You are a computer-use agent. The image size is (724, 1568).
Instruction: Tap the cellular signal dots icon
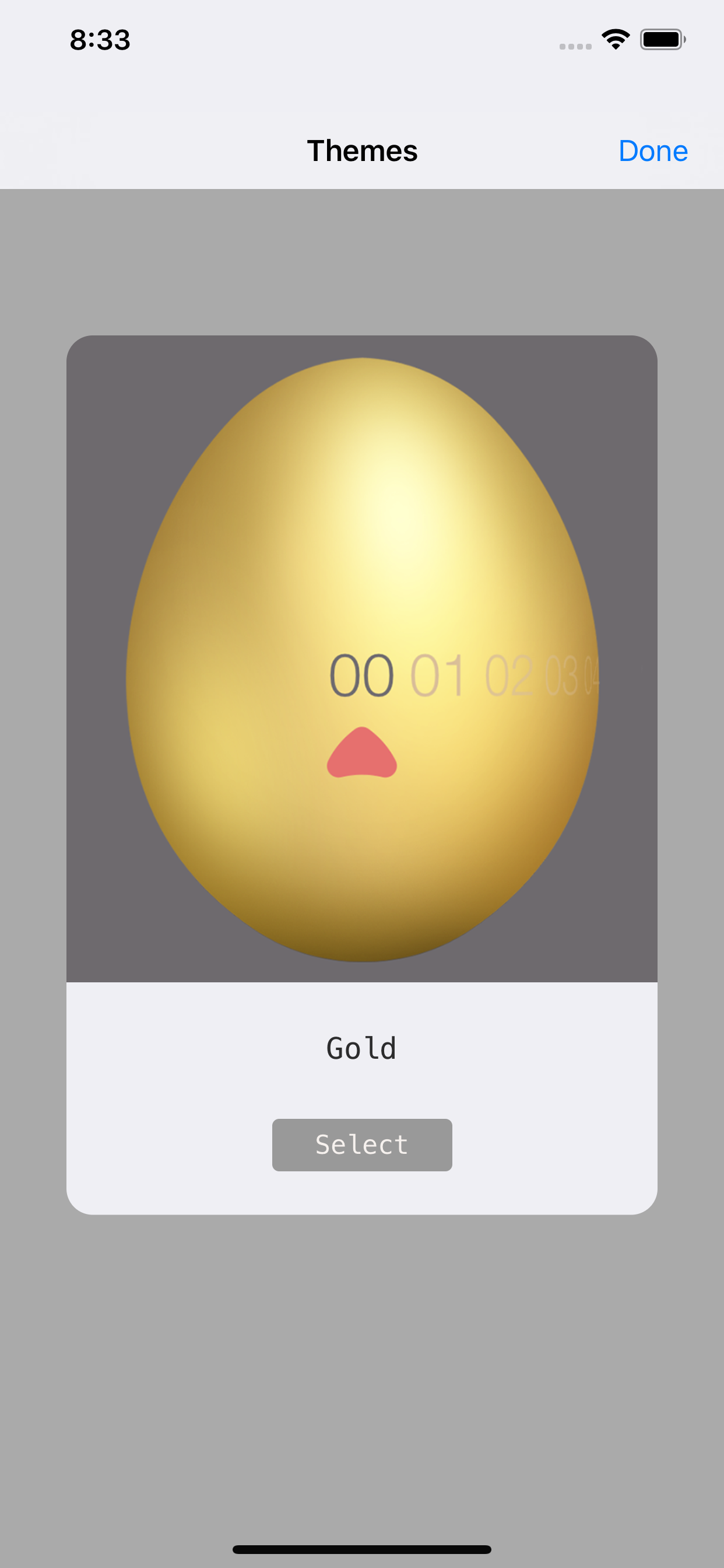pos(574,45)
